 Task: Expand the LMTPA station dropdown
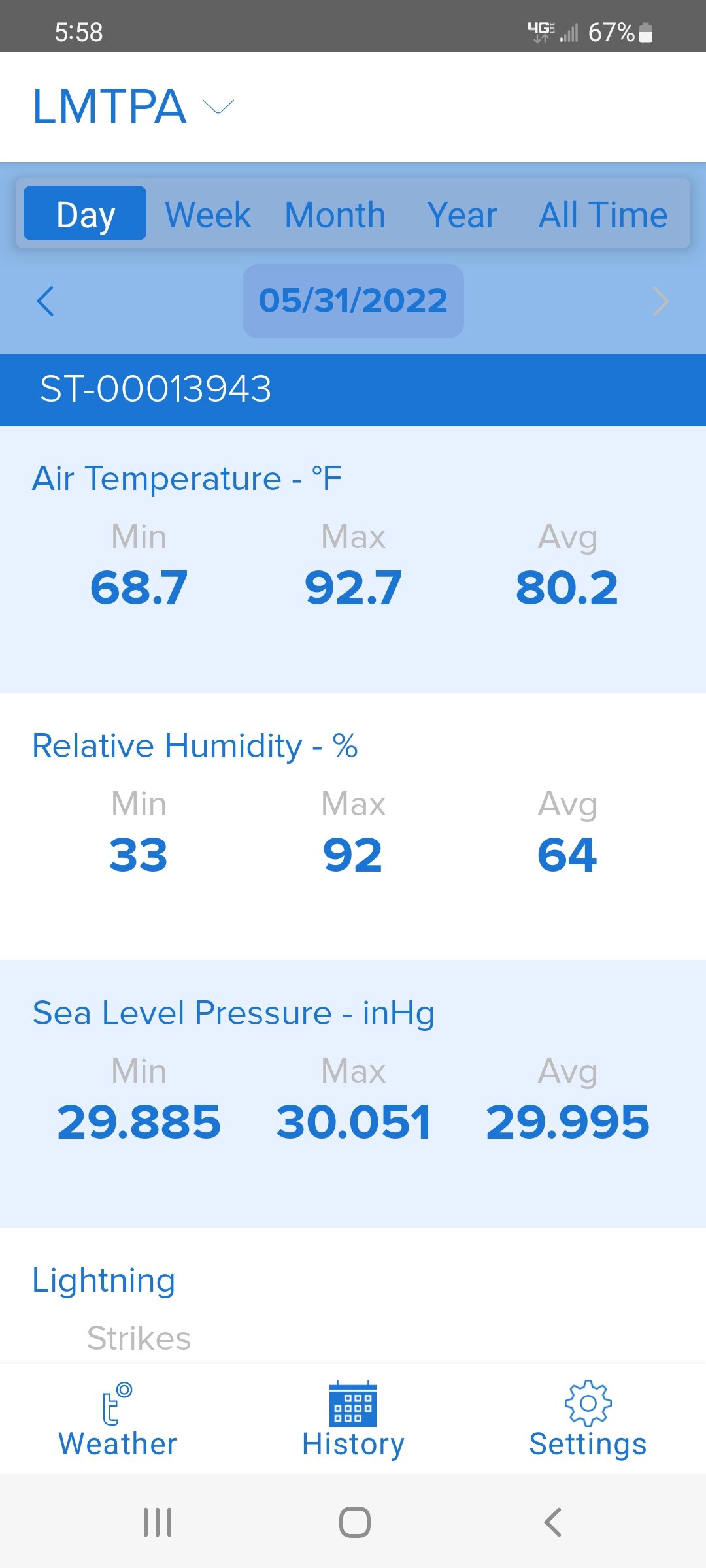133,106
